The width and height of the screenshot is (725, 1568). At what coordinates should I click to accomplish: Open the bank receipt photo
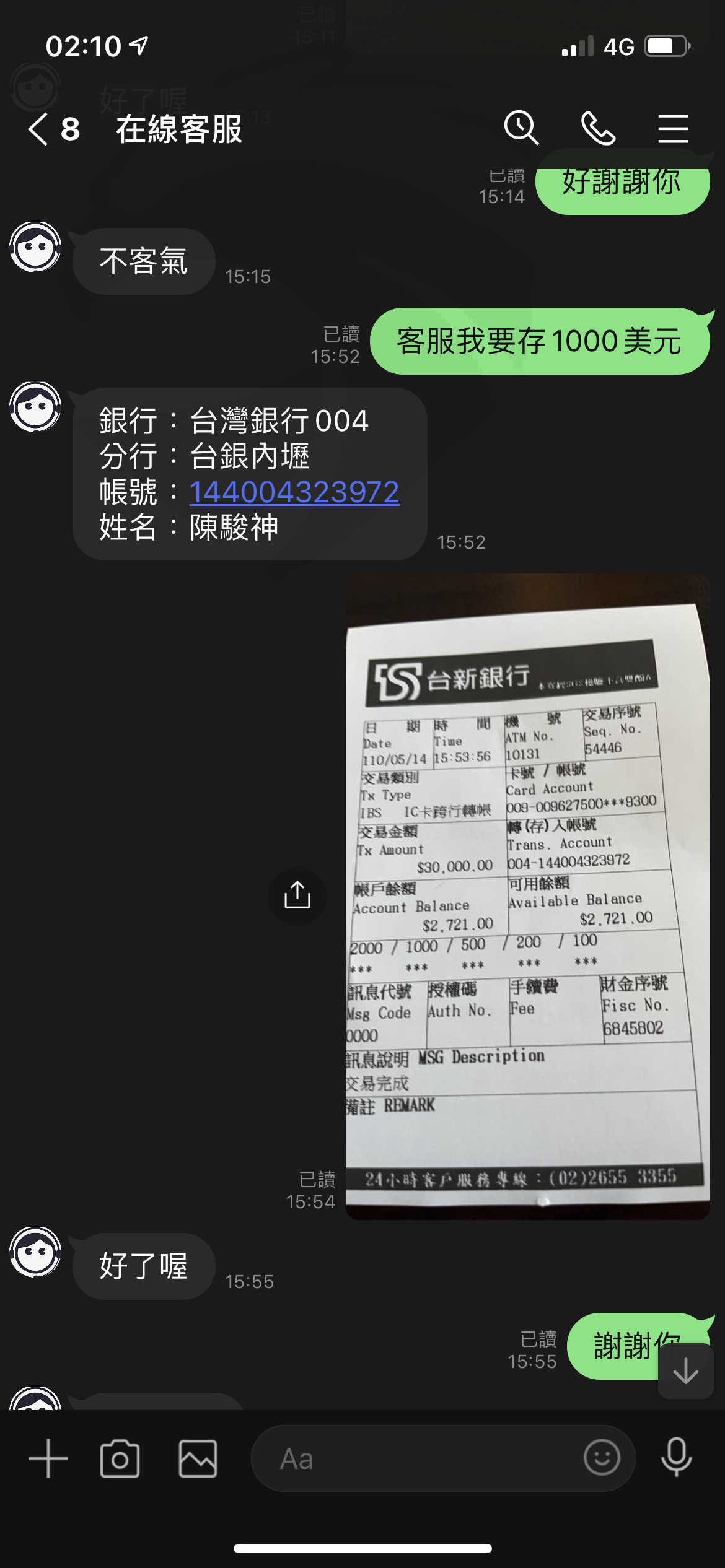(x=527, y=897)
